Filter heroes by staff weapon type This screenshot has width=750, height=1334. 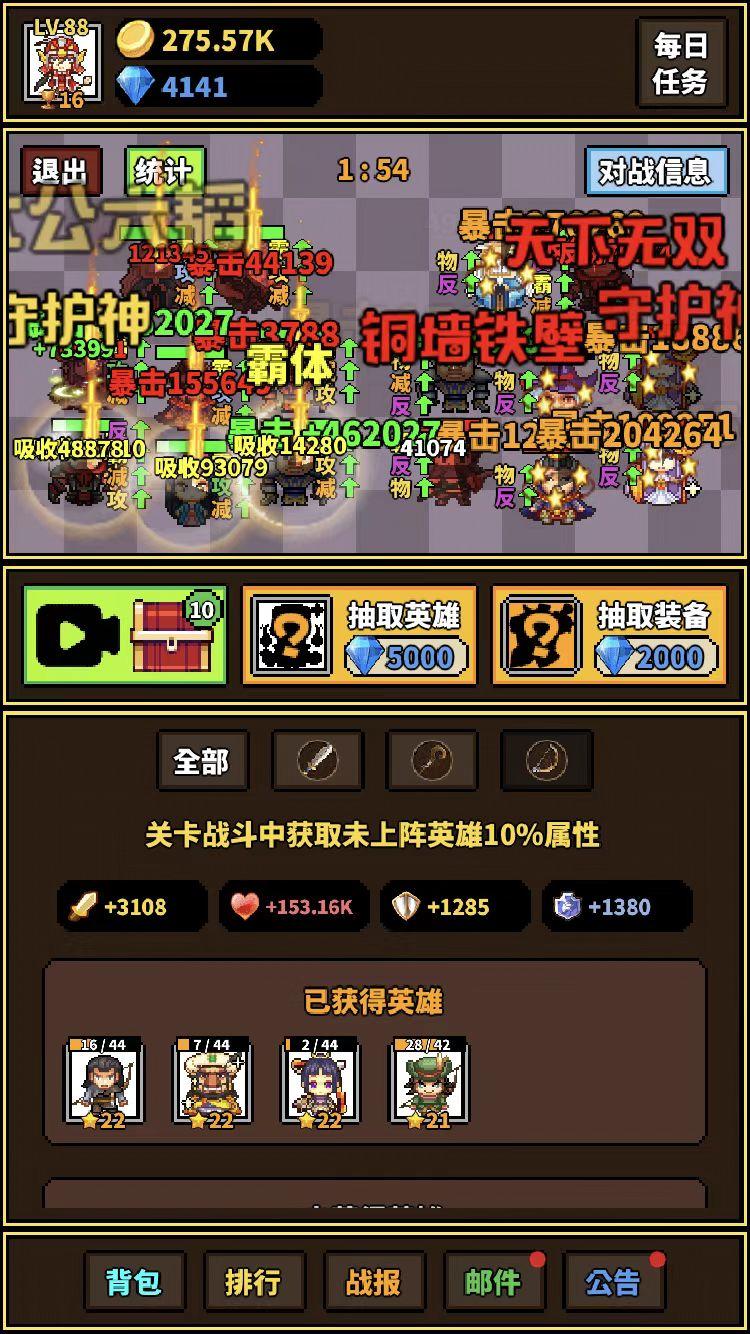pyautogui.click(x=432, y=761)
